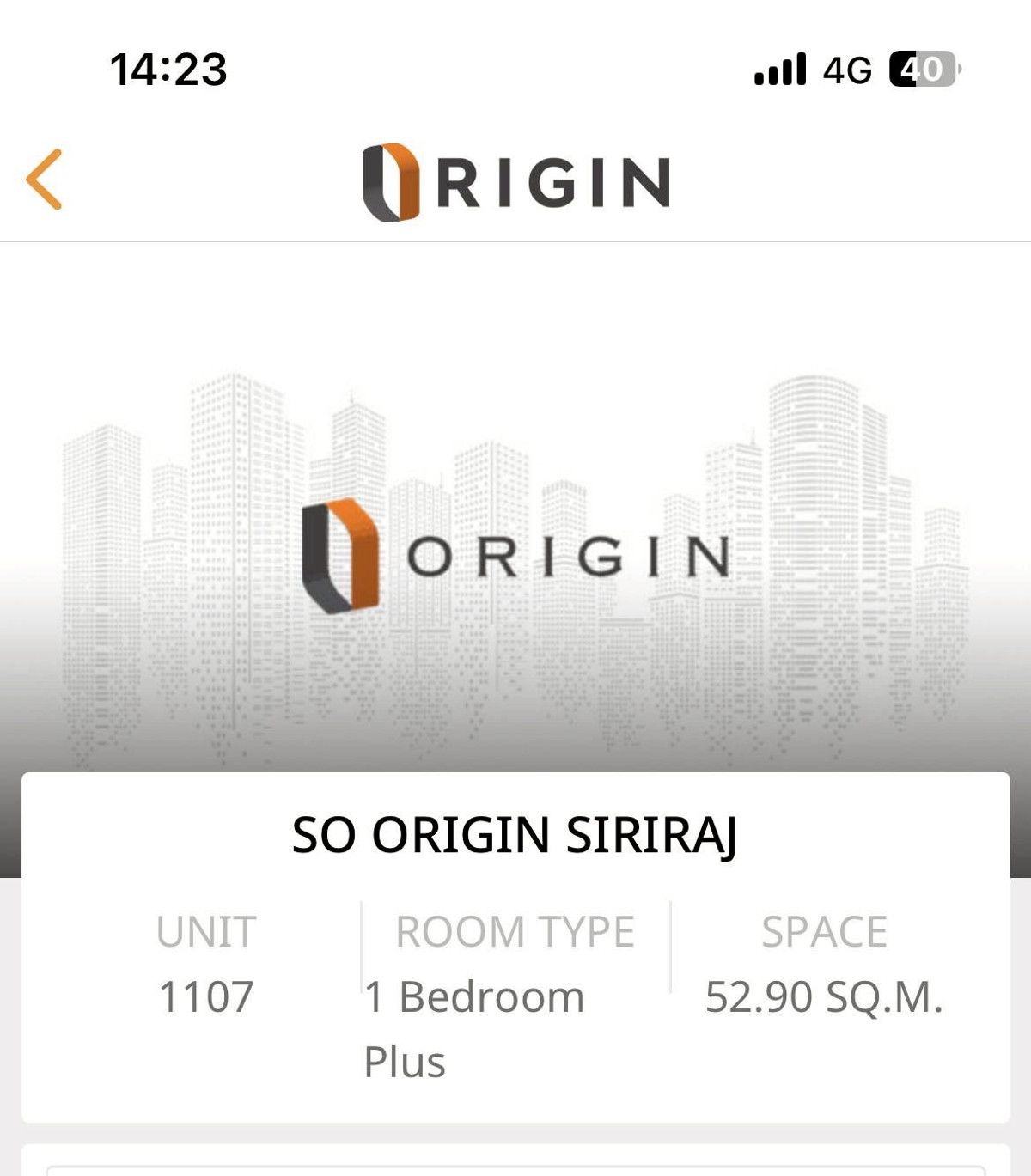
Task: Tap the ORIGIN logo in the header
Action: click(x=514, y=179)
